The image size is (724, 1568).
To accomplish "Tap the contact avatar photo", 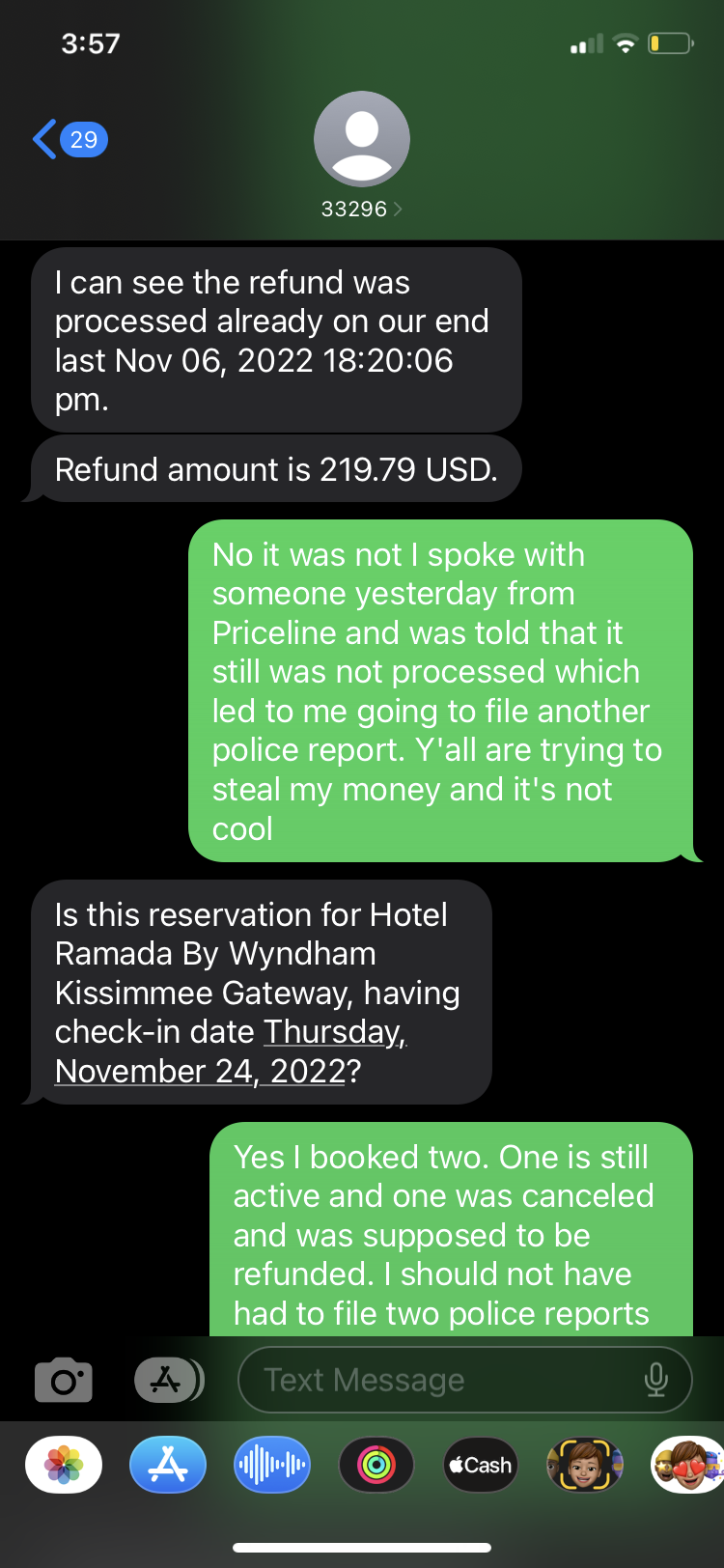I will click(x=362, y=138).
